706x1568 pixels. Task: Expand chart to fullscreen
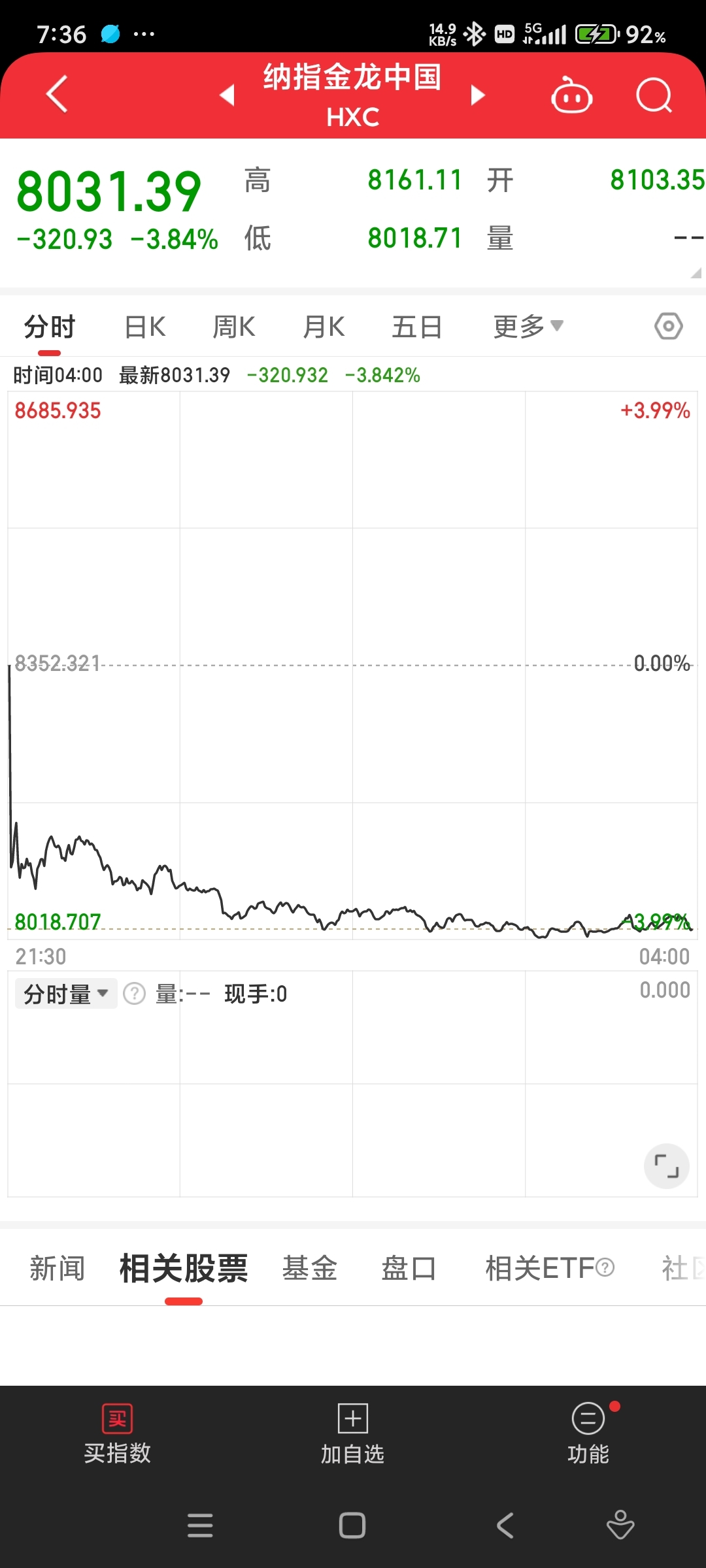click(667, 1166)
